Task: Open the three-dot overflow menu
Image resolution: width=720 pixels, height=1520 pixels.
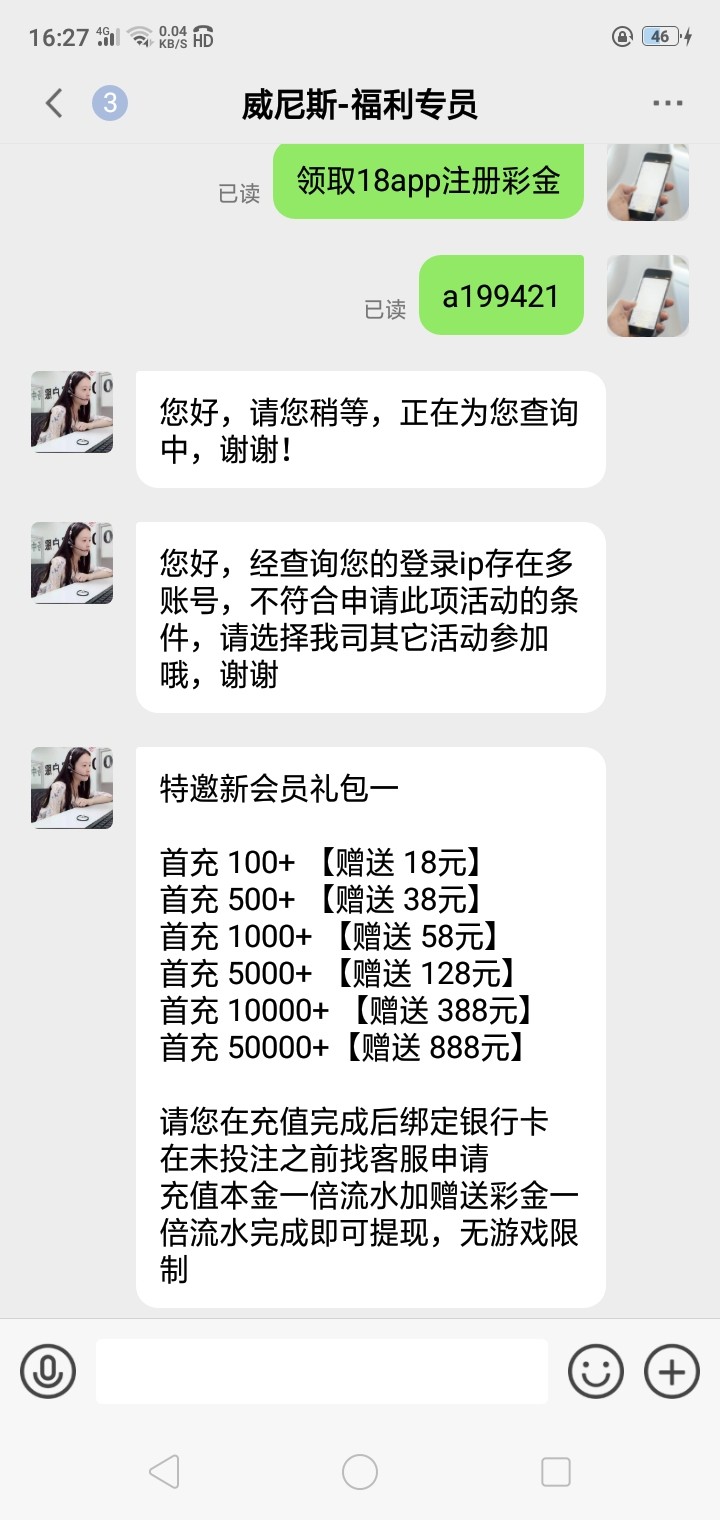Action: click(667, 103)
